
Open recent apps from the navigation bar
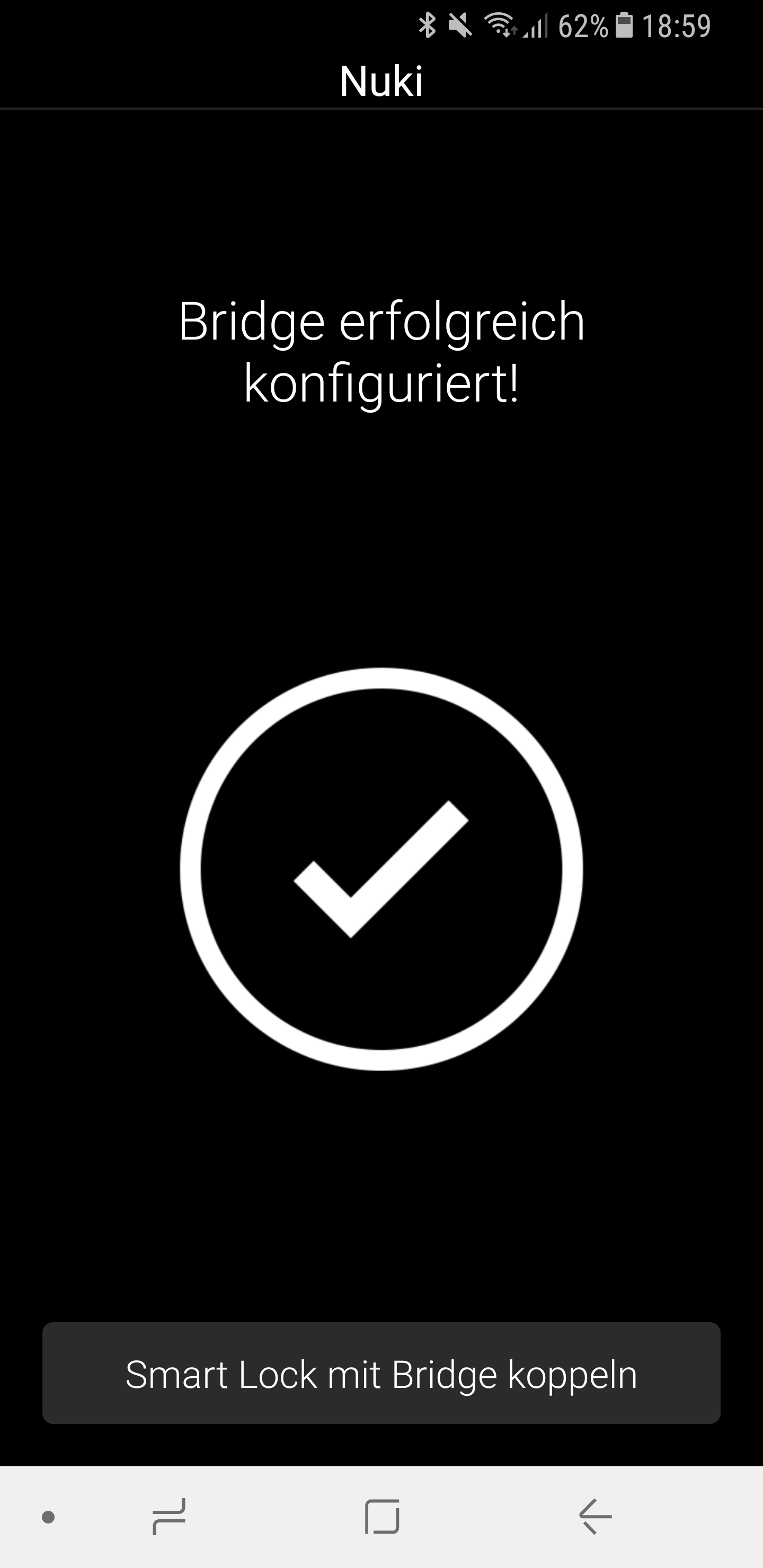click(x=168, y=1516)
